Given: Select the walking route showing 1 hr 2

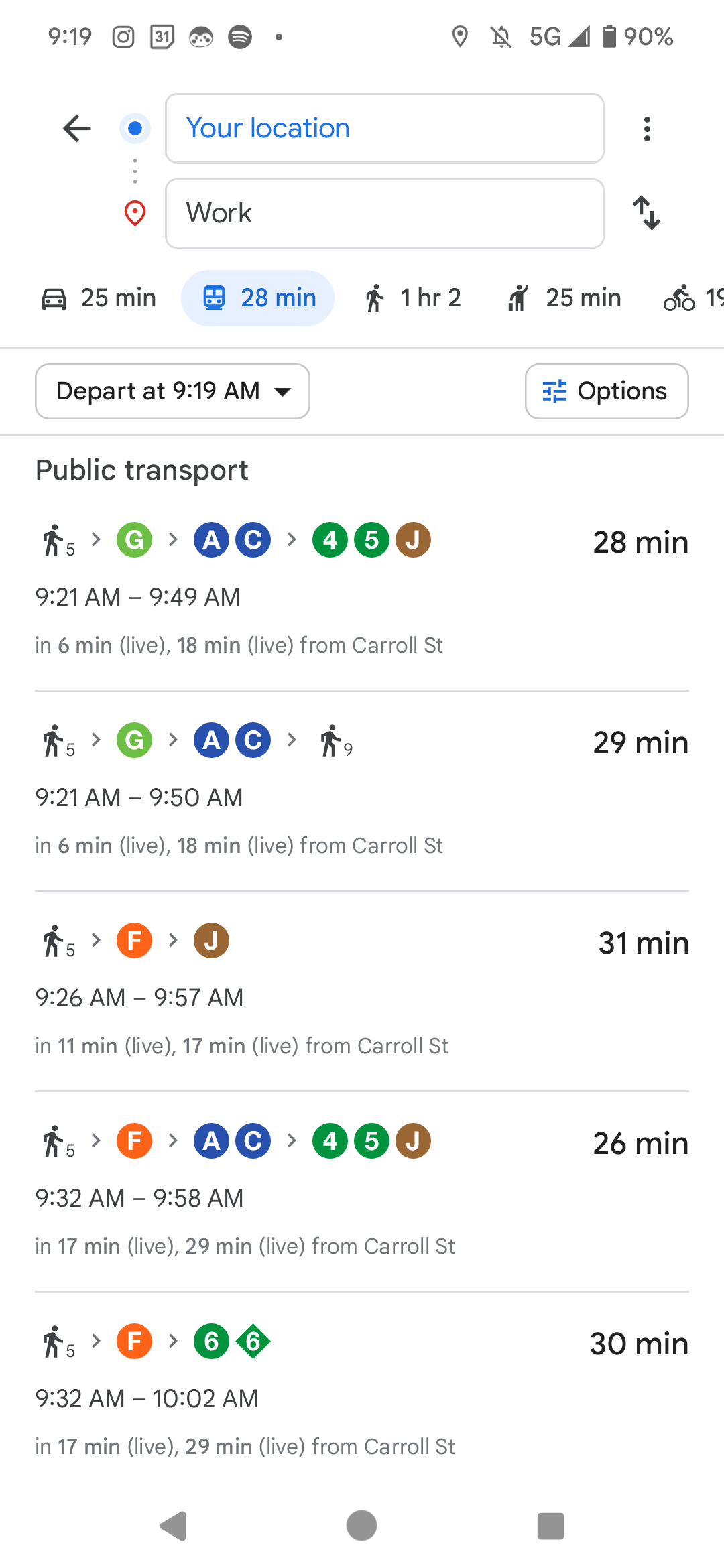Looking at the screenshot, I should point(412,298).
